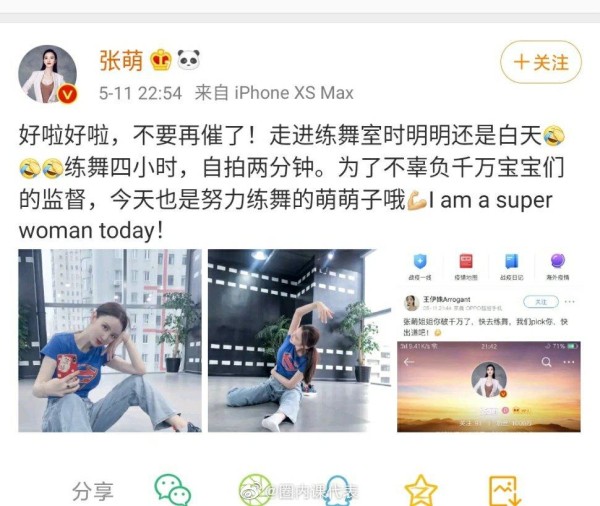Add the post to favorites with the star

(420, 490)
